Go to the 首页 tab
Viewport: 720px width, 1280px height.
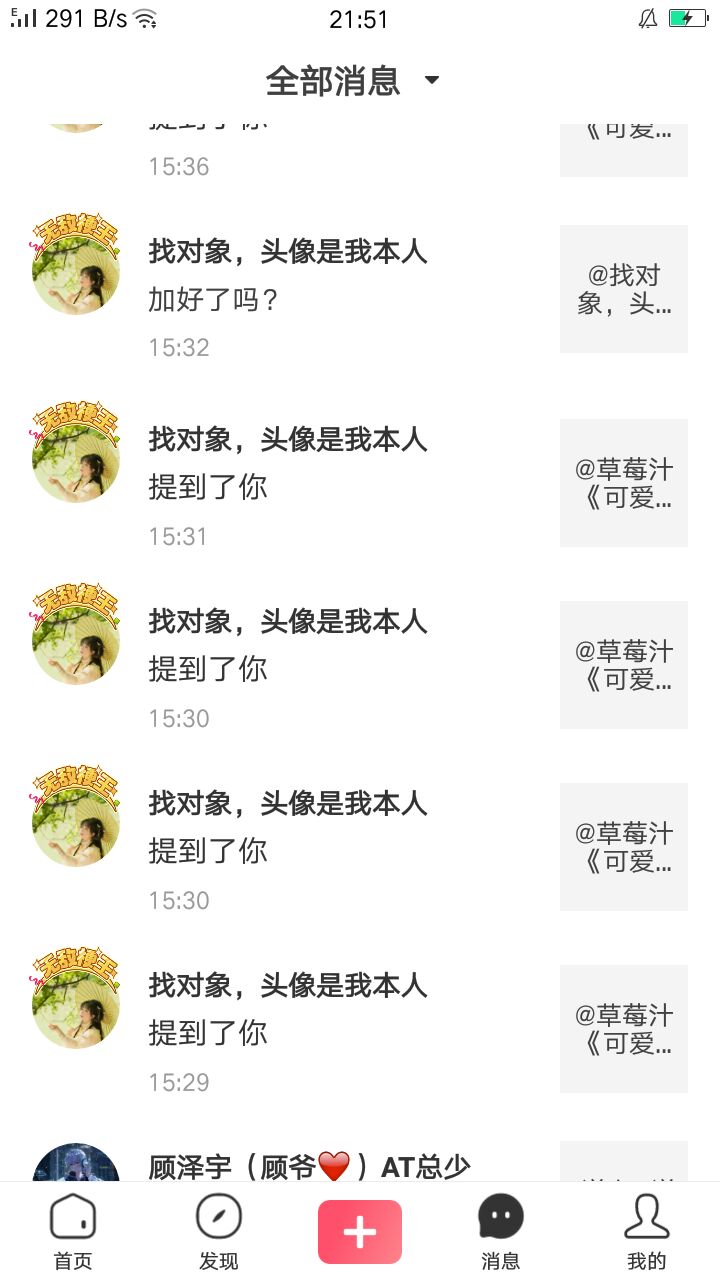(x=73, y=1232)
